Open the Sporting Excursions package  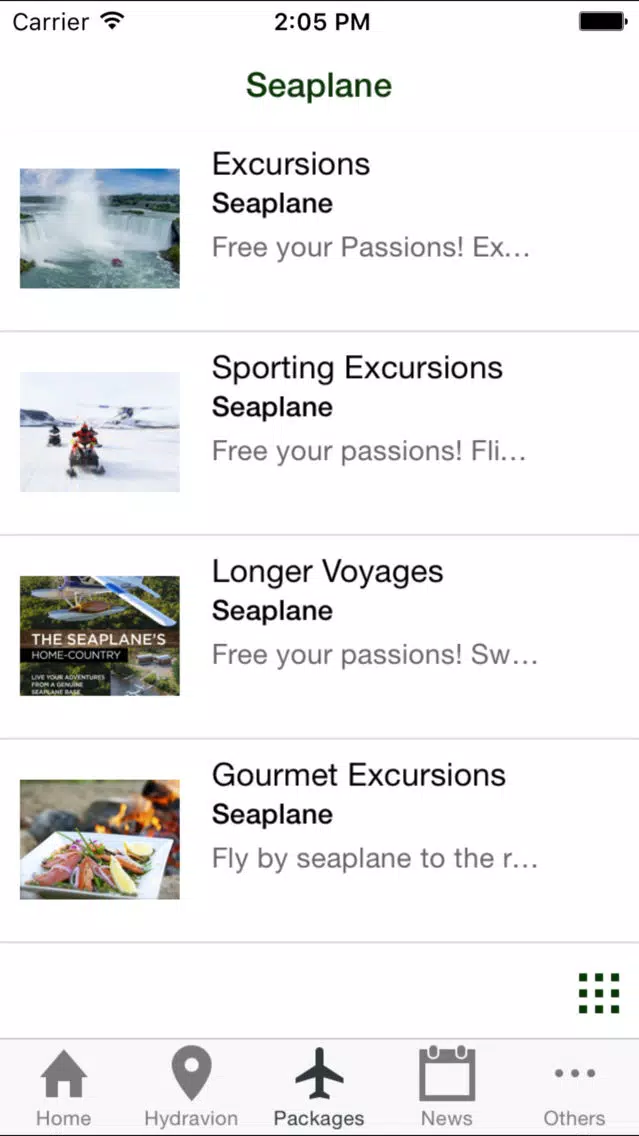point(320,433)
